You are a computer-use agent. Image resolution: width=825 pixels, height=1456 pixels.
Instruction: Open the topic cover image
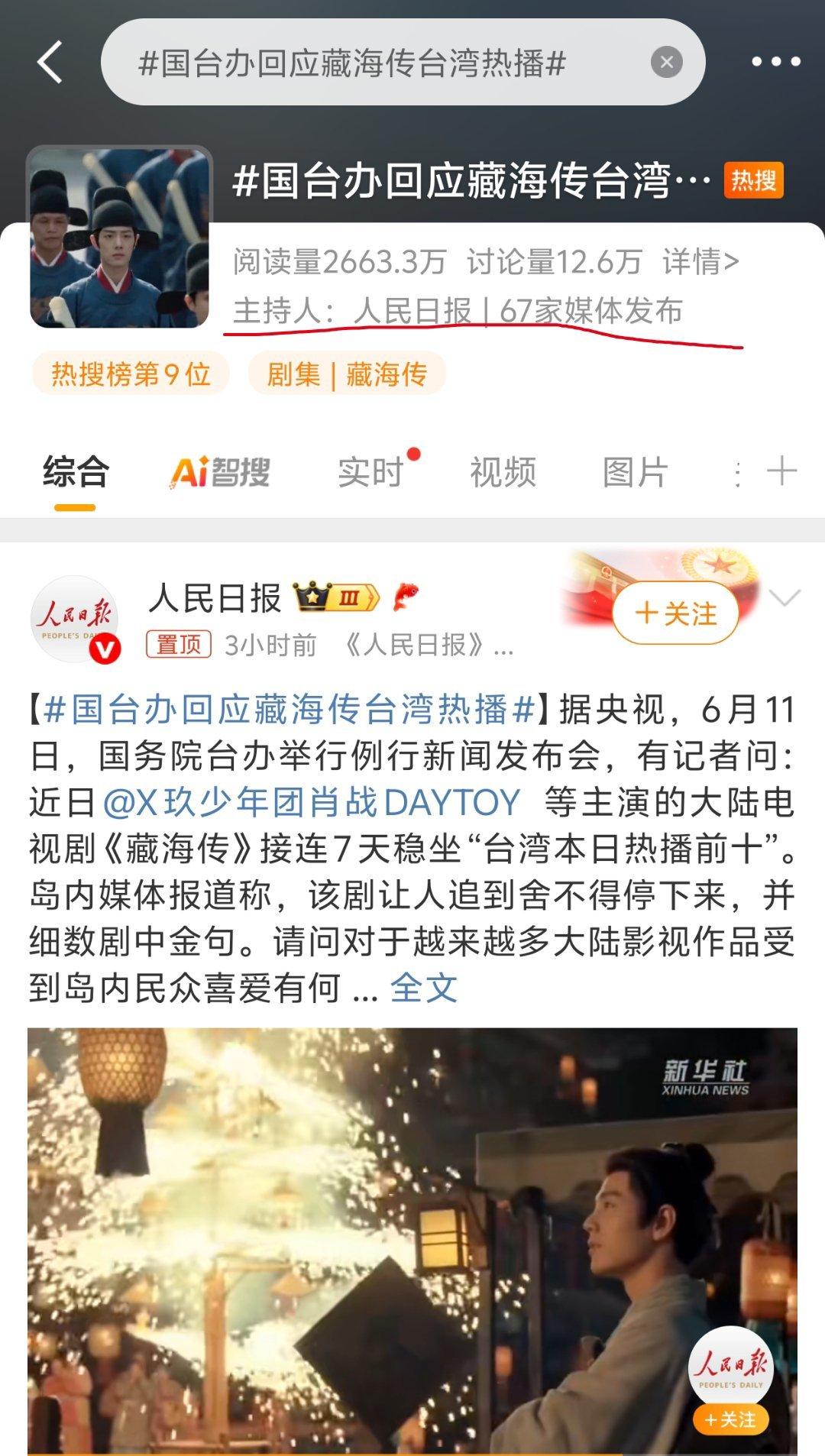point(119,238)
